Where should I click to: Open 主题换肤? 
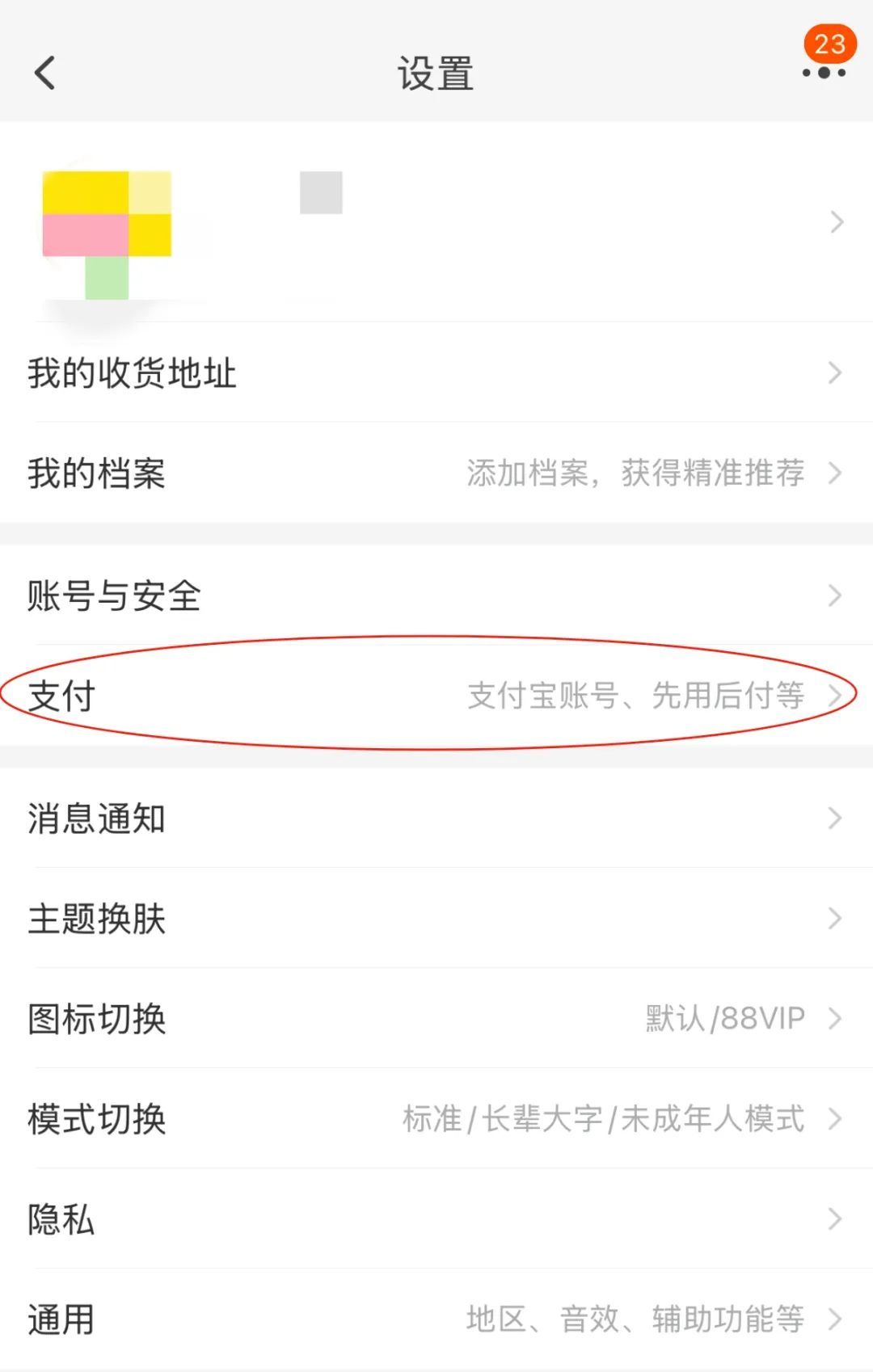click(x=436, y=919)
